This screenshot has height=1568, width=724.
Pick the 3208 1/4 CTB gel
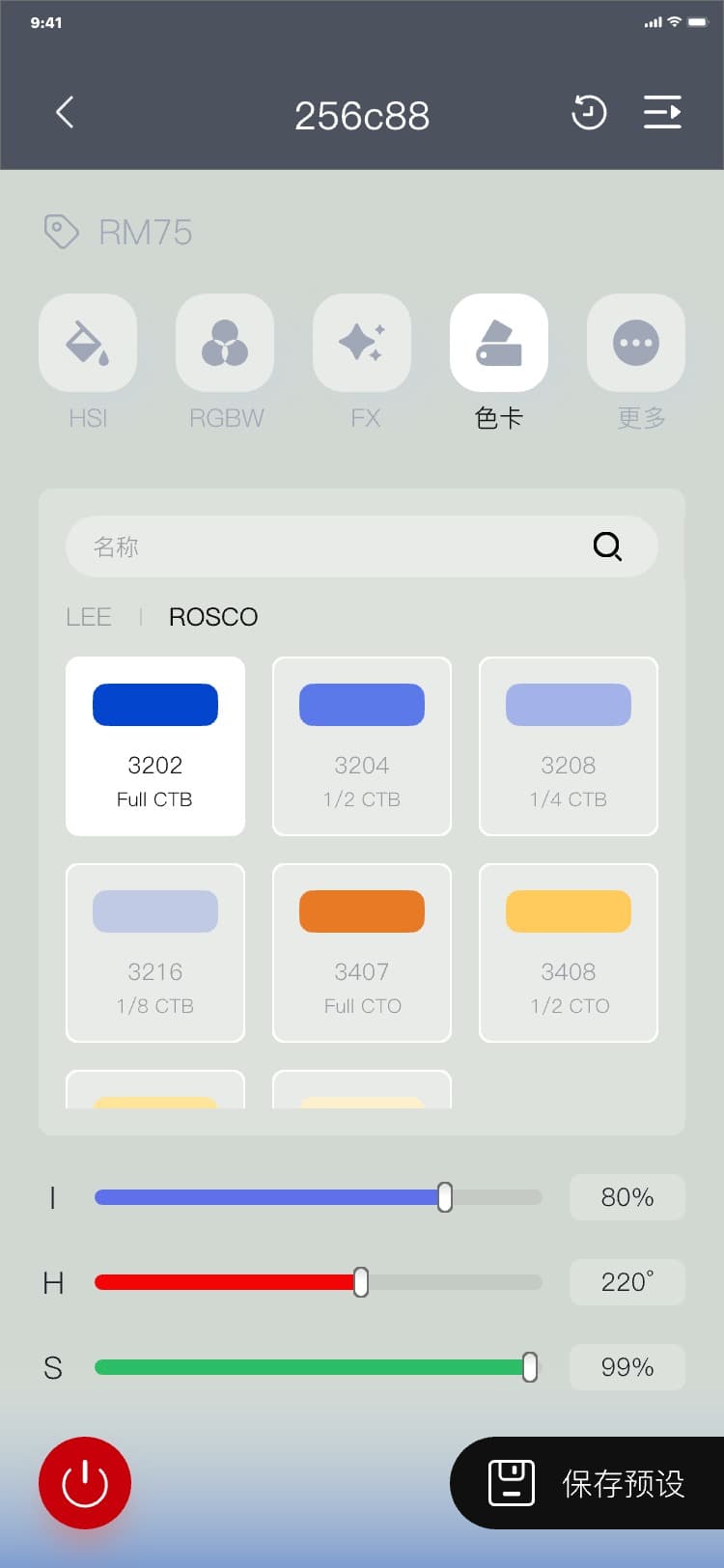[569, 746]
